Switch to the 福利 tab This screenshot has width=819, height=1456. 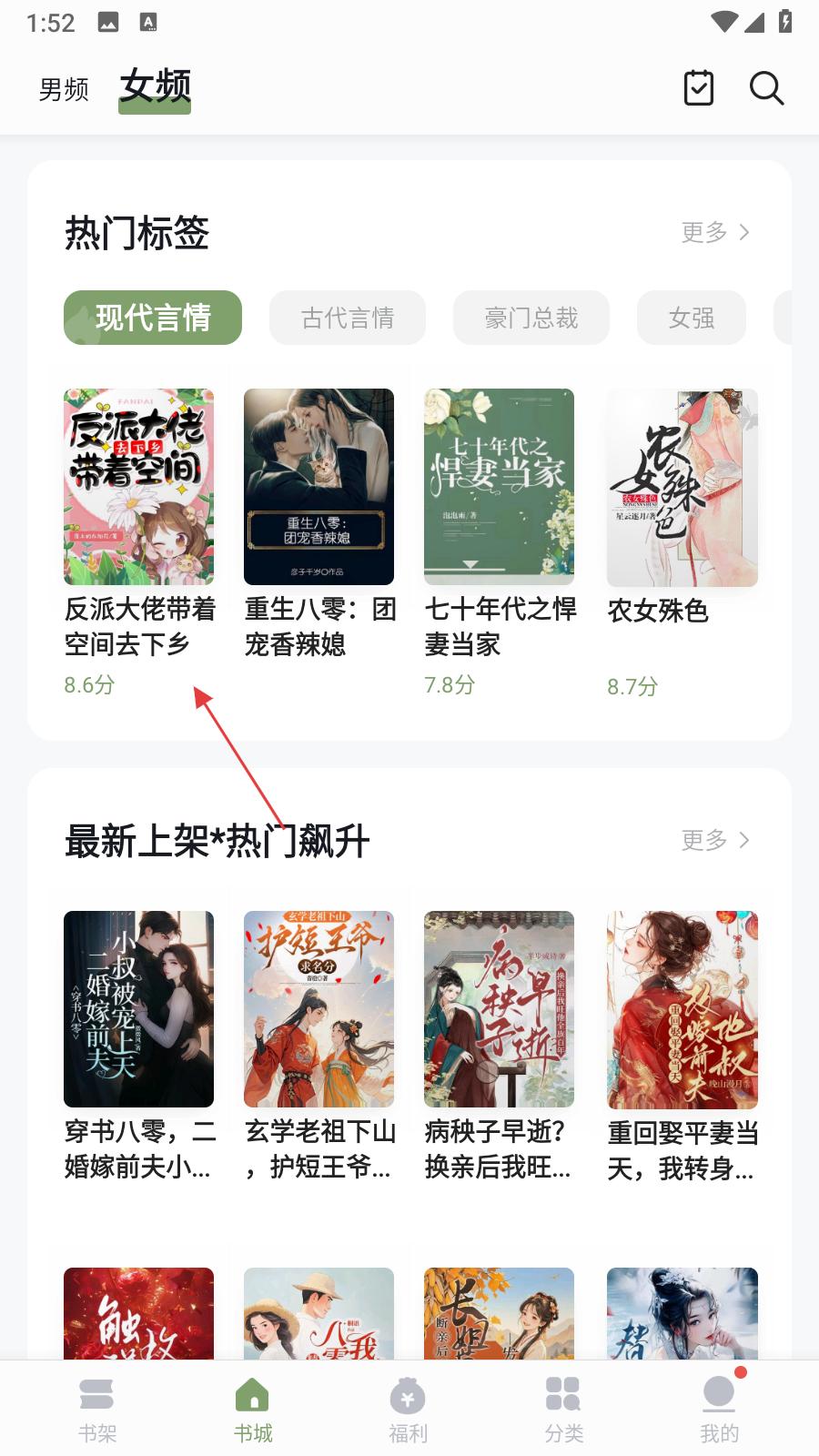pos(408,1409)
